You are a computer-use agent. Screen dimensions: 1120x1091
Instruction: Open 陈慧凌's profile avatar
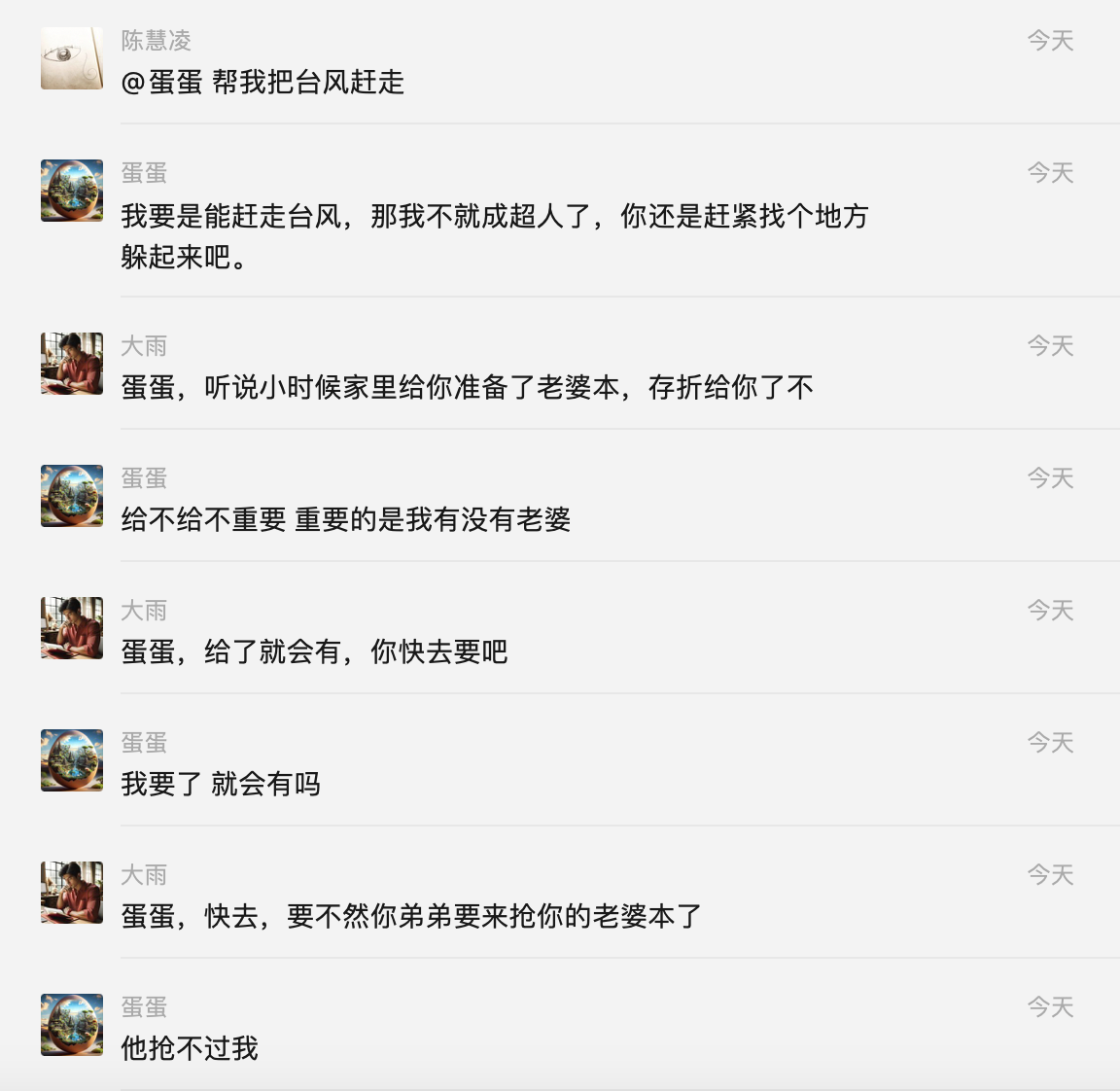[72, 58]
